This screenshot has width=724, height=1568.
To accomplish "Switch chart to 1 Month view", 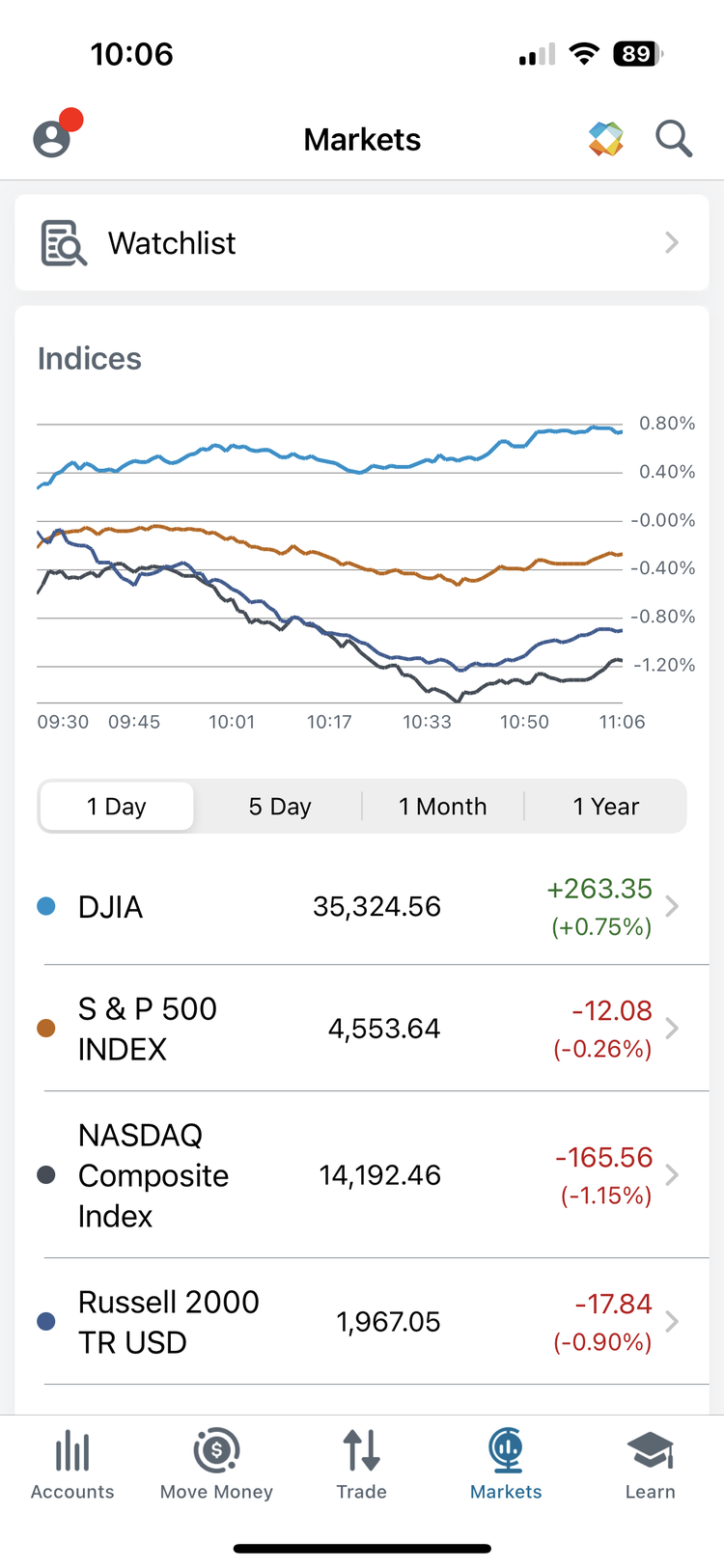I will (442, 806).
